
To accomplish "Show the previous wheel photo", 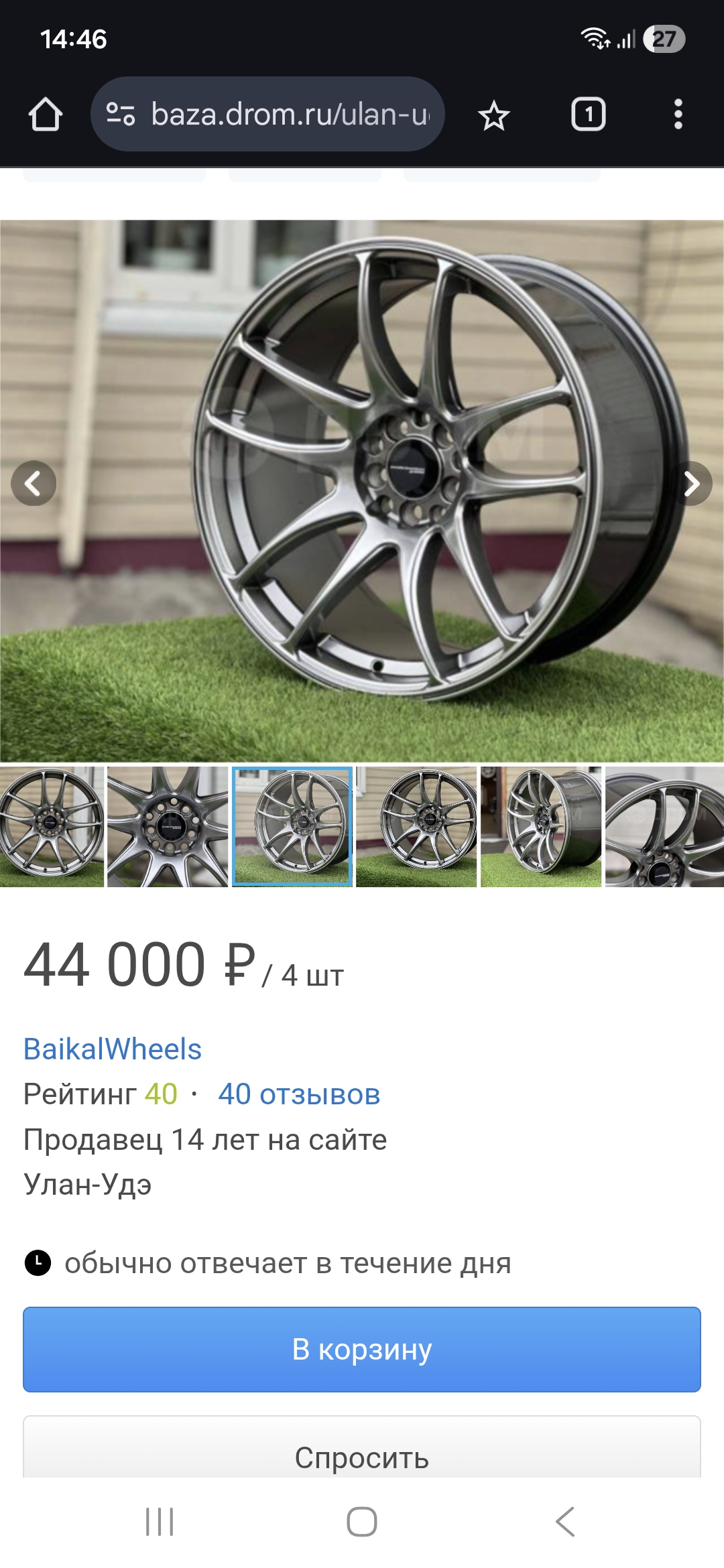I will click(x=33, y=483).
